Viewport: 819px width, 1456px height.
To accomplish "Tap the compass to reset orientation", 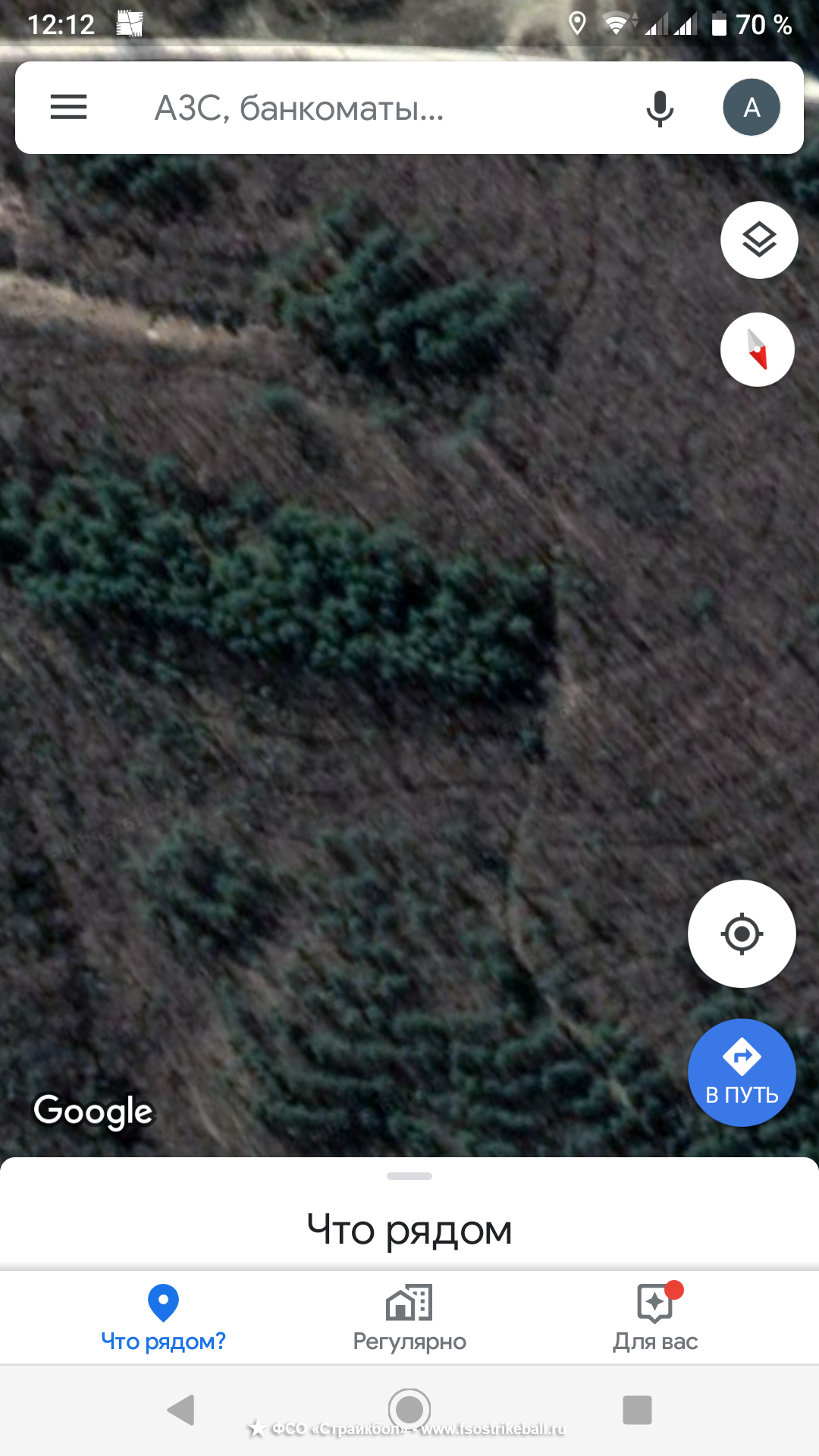I will (x=758, y=350).
